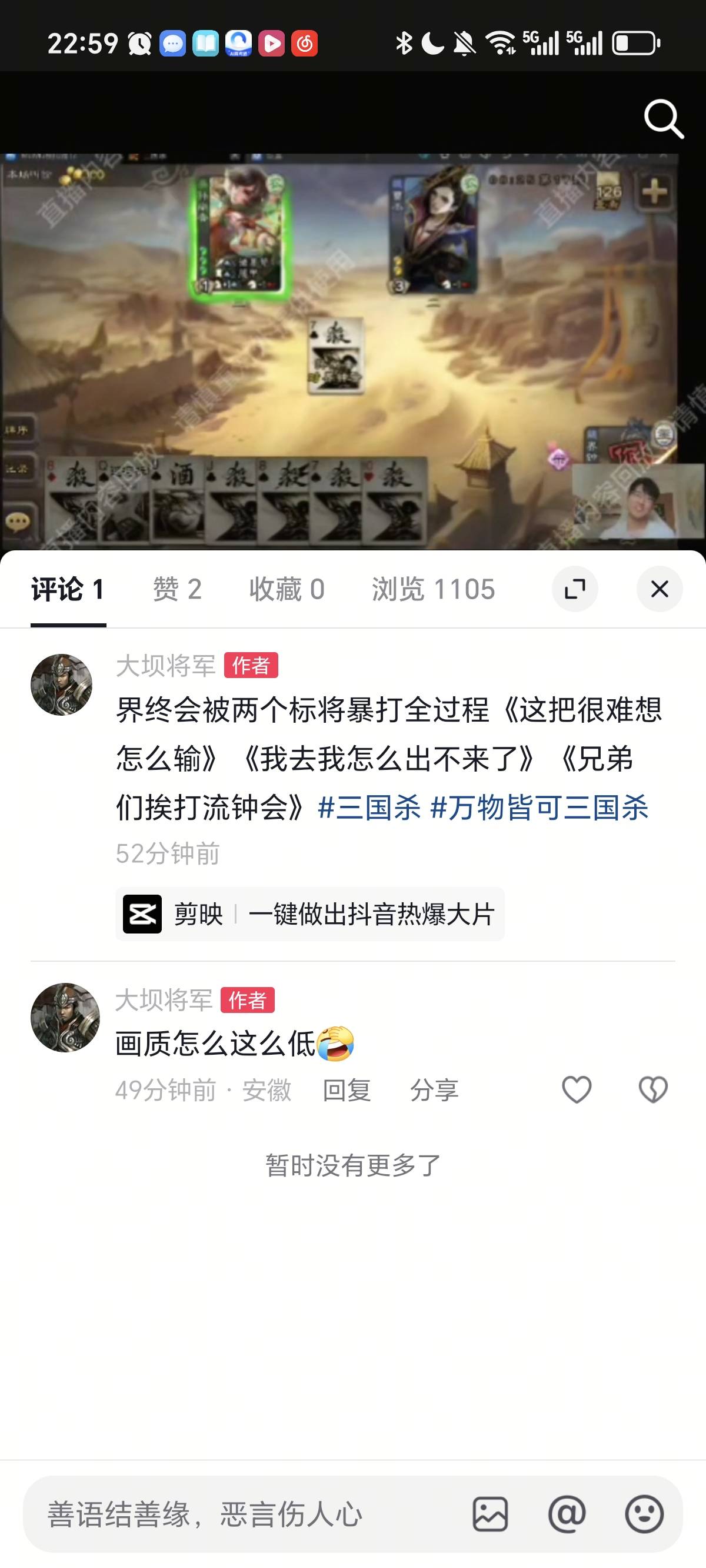Viewport: 706px width, 1568px height.
Task: Like the comment 画质怎么这么低
Action: pyautogui.click(x=577, y=1089)
